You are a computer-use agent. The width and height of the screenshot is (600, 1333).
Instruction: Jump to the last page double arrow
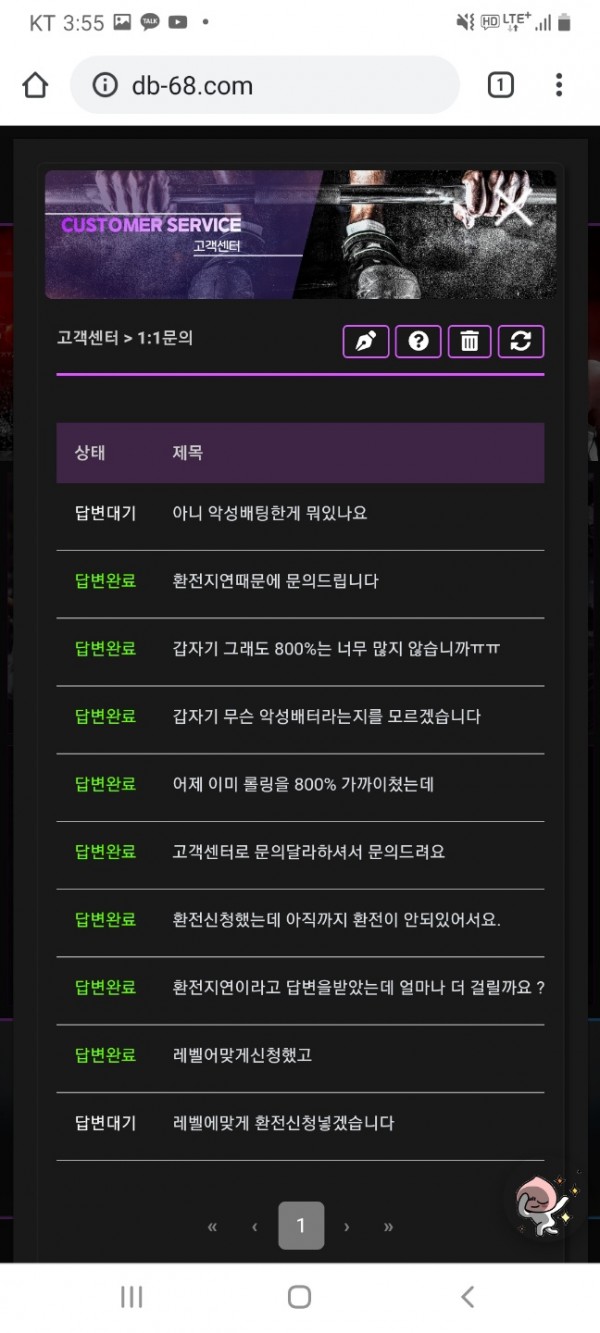click(388, 1227)
